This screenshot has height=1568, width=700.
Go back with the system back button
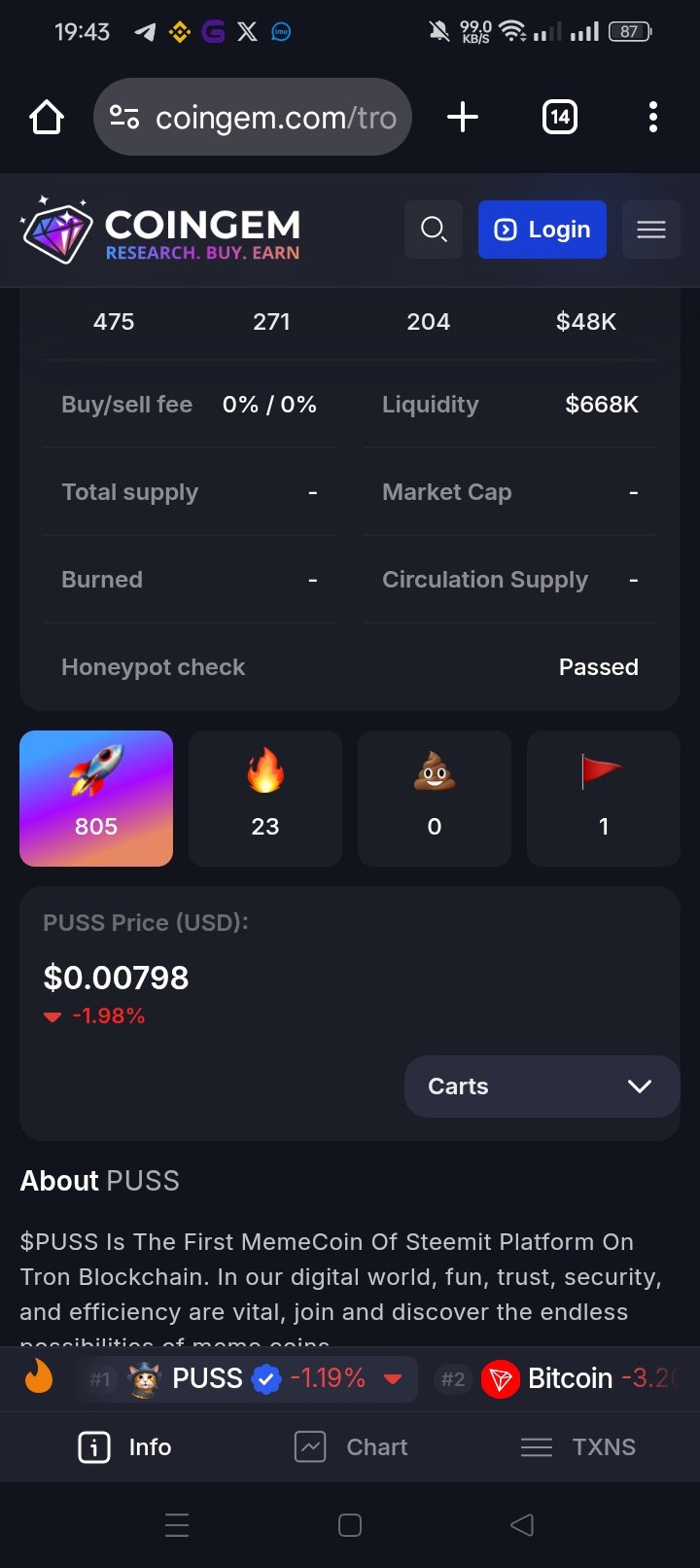point(522,1525)
